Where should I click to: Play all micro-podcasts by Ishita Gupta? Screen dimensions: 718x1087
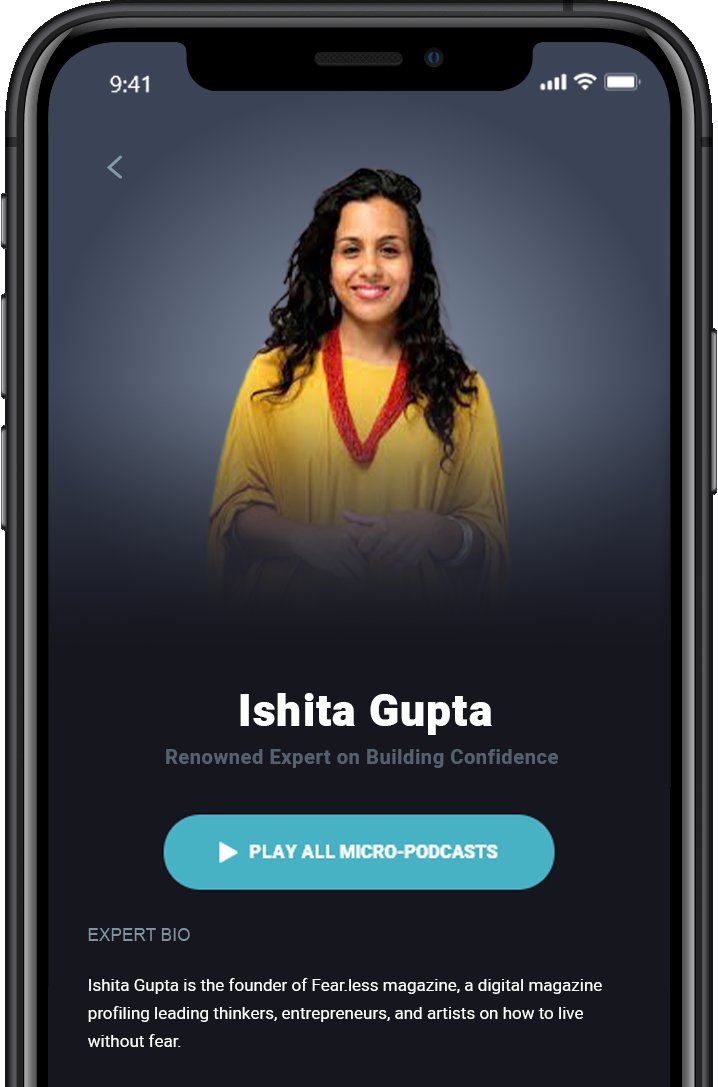pyautogui.click(x=358, y=852)
